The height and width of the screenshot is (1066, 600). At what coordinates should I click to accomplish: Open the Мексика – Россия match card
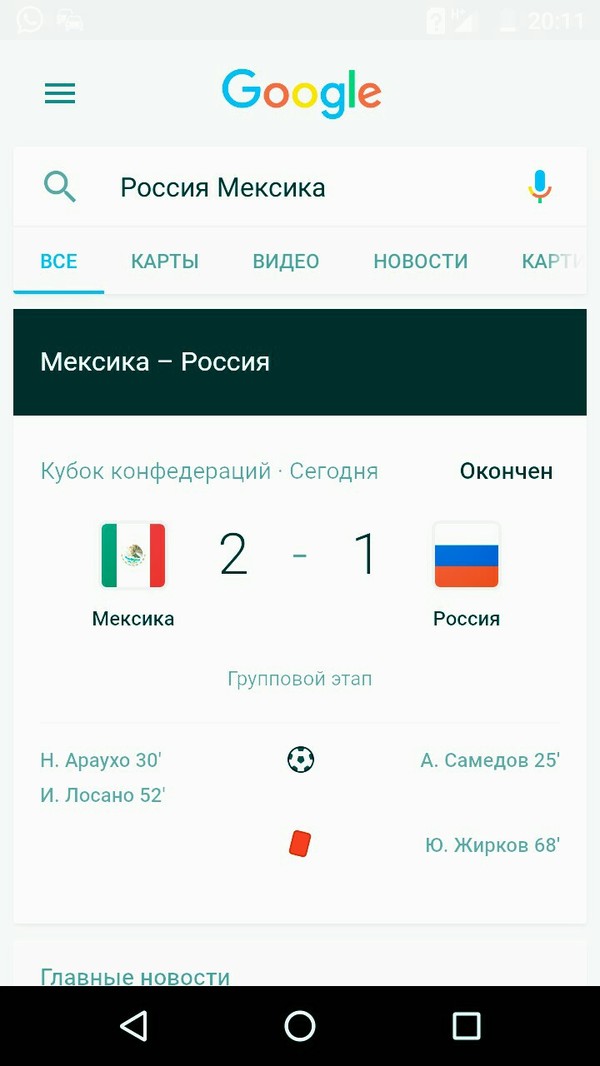(x=299, y=362)
